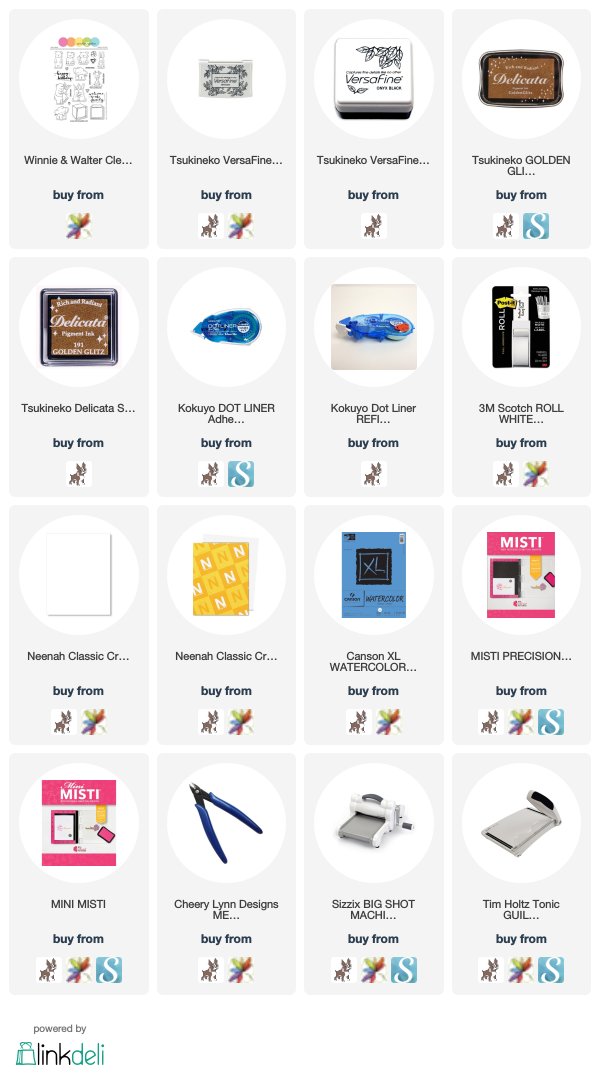600x1075 pixels.
Task: Open the Cheery Lynn Designs blue cutters product
Action: (x=226, y=823)
